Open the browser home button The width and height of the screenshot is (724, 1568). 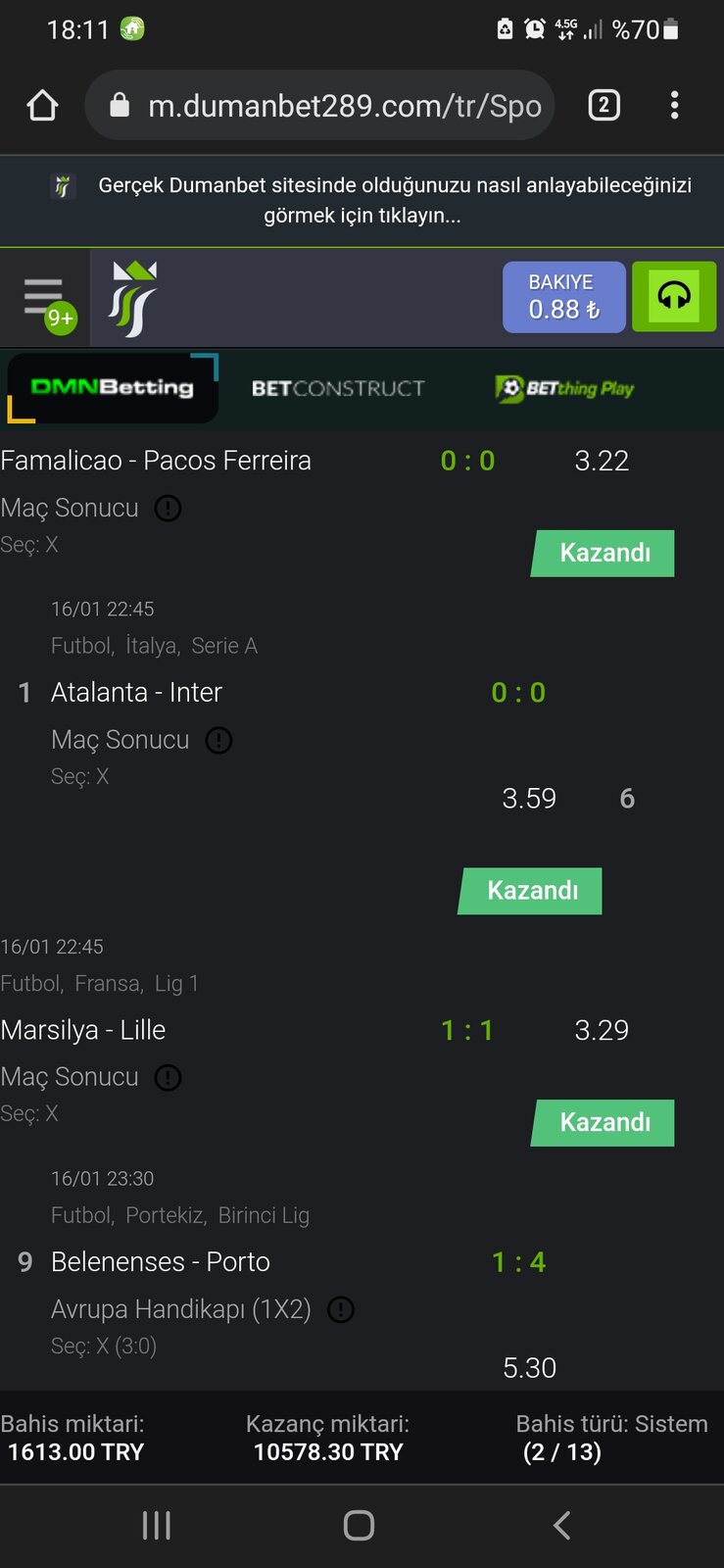point(42,105)
